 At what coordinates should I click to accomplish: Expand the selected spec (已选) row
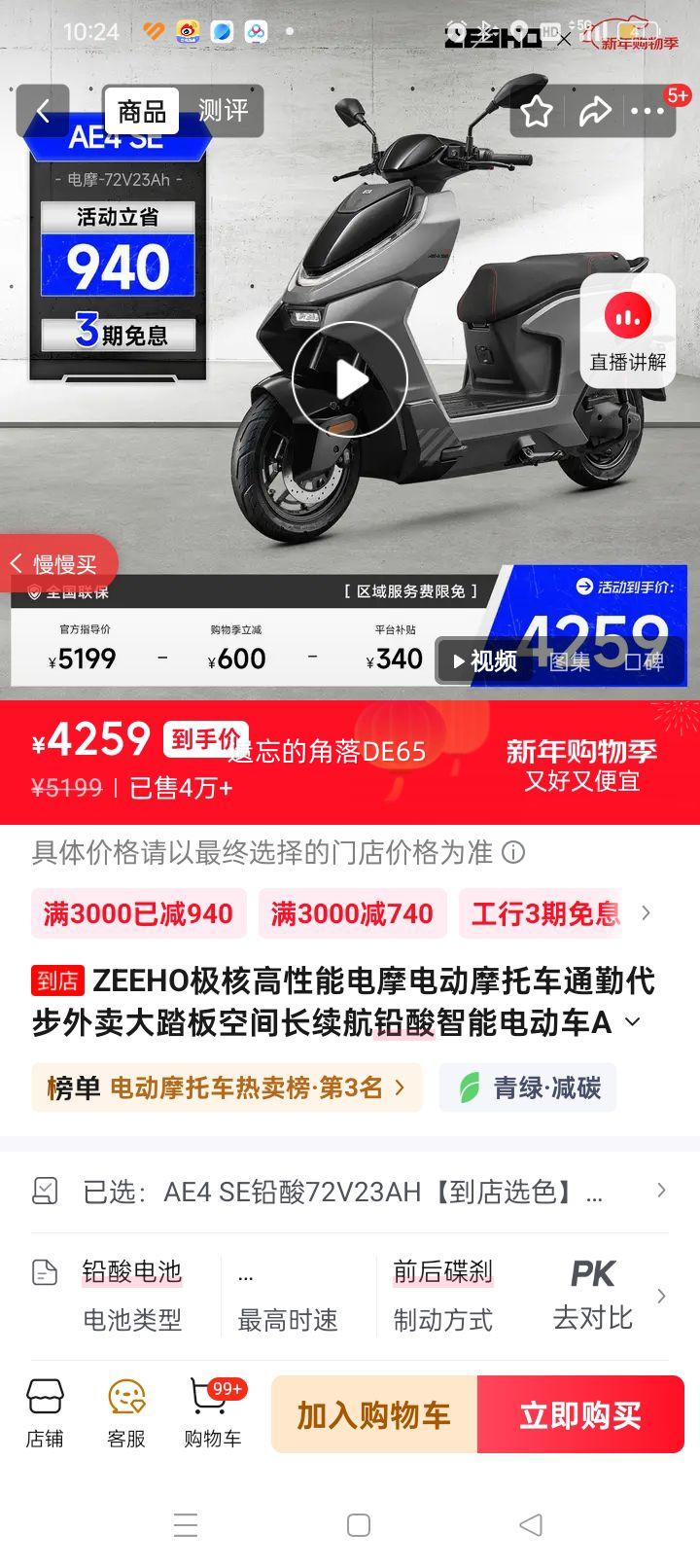[x=350, y=1192]
